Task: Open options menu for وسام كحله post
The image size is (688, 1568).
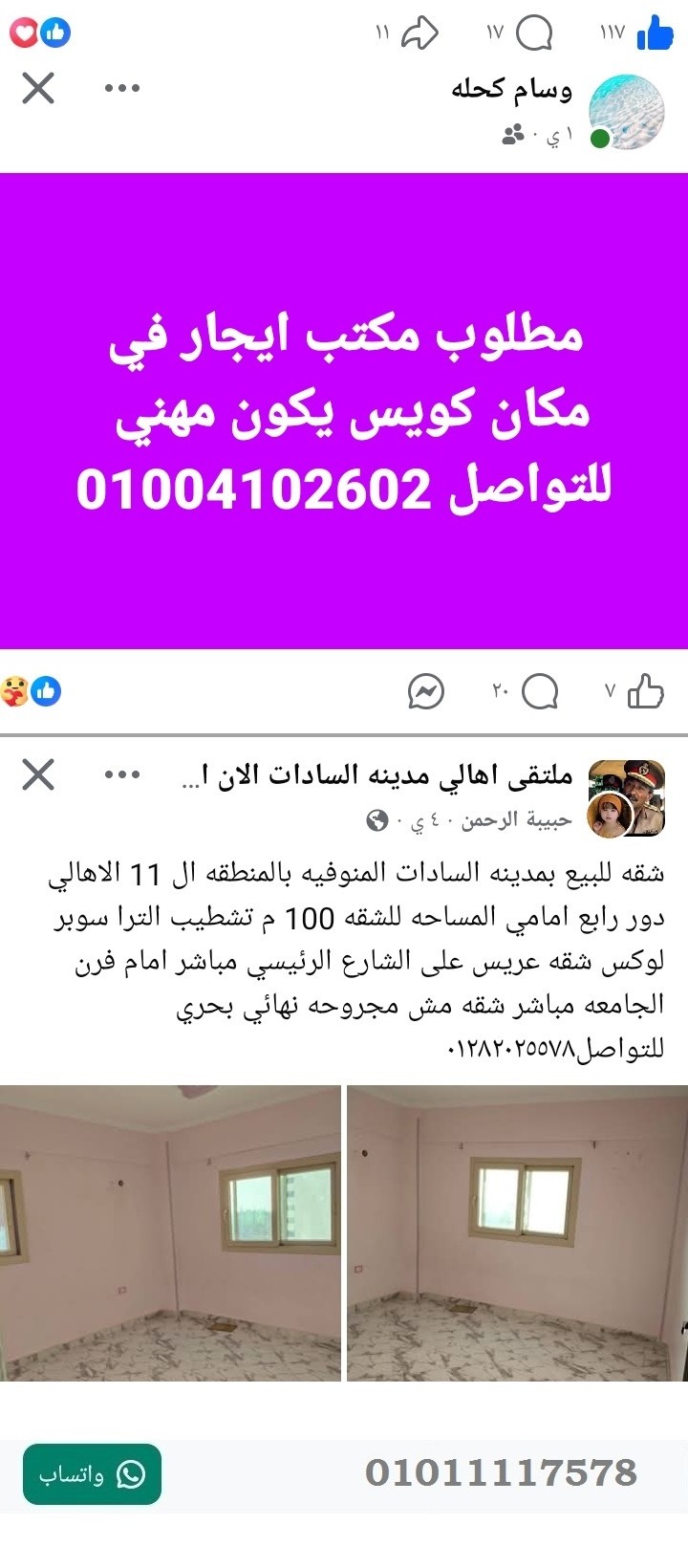Action: click(121, 89)
